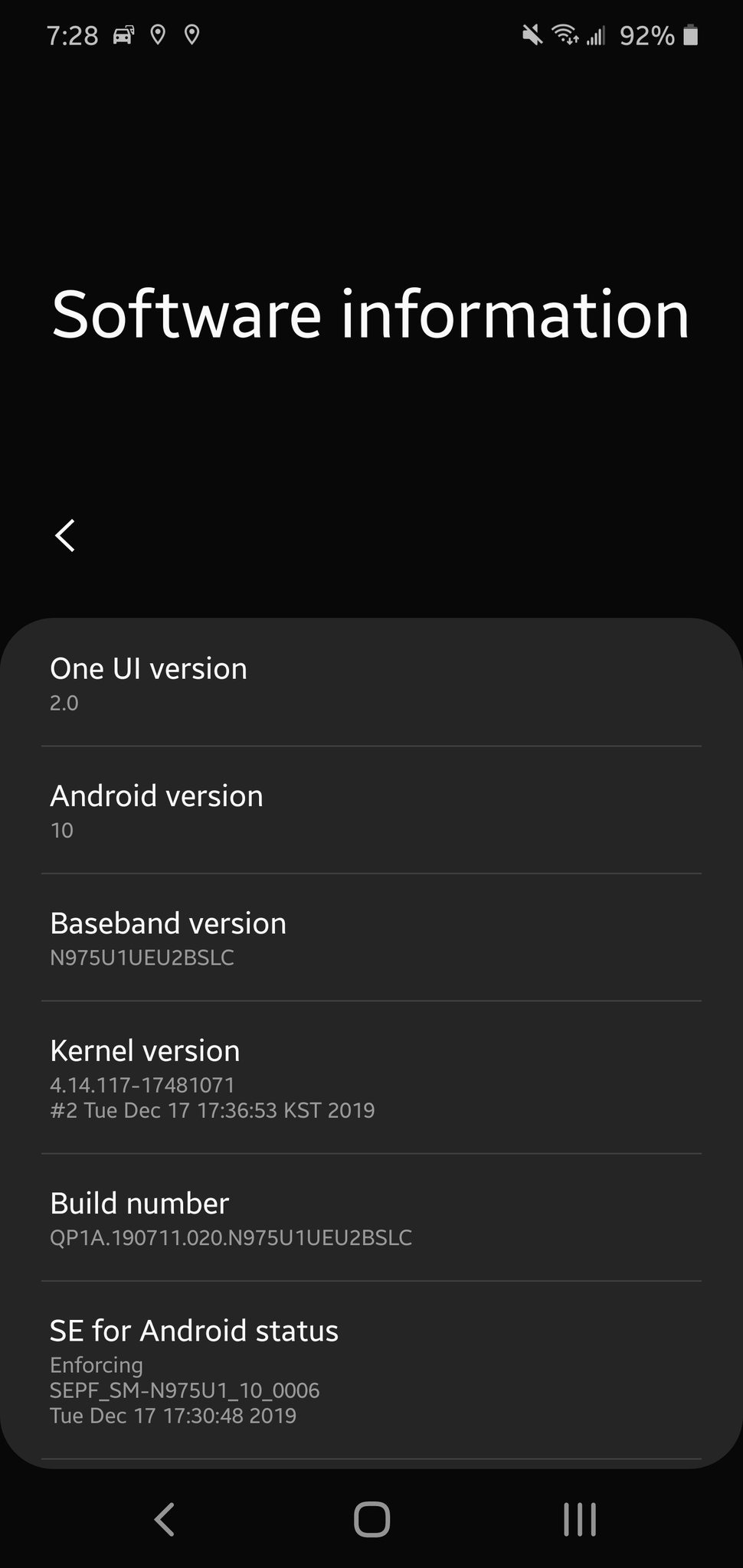Tap the first location pin icon
Screen dimensions: 743x1568
tap(159, 34)
